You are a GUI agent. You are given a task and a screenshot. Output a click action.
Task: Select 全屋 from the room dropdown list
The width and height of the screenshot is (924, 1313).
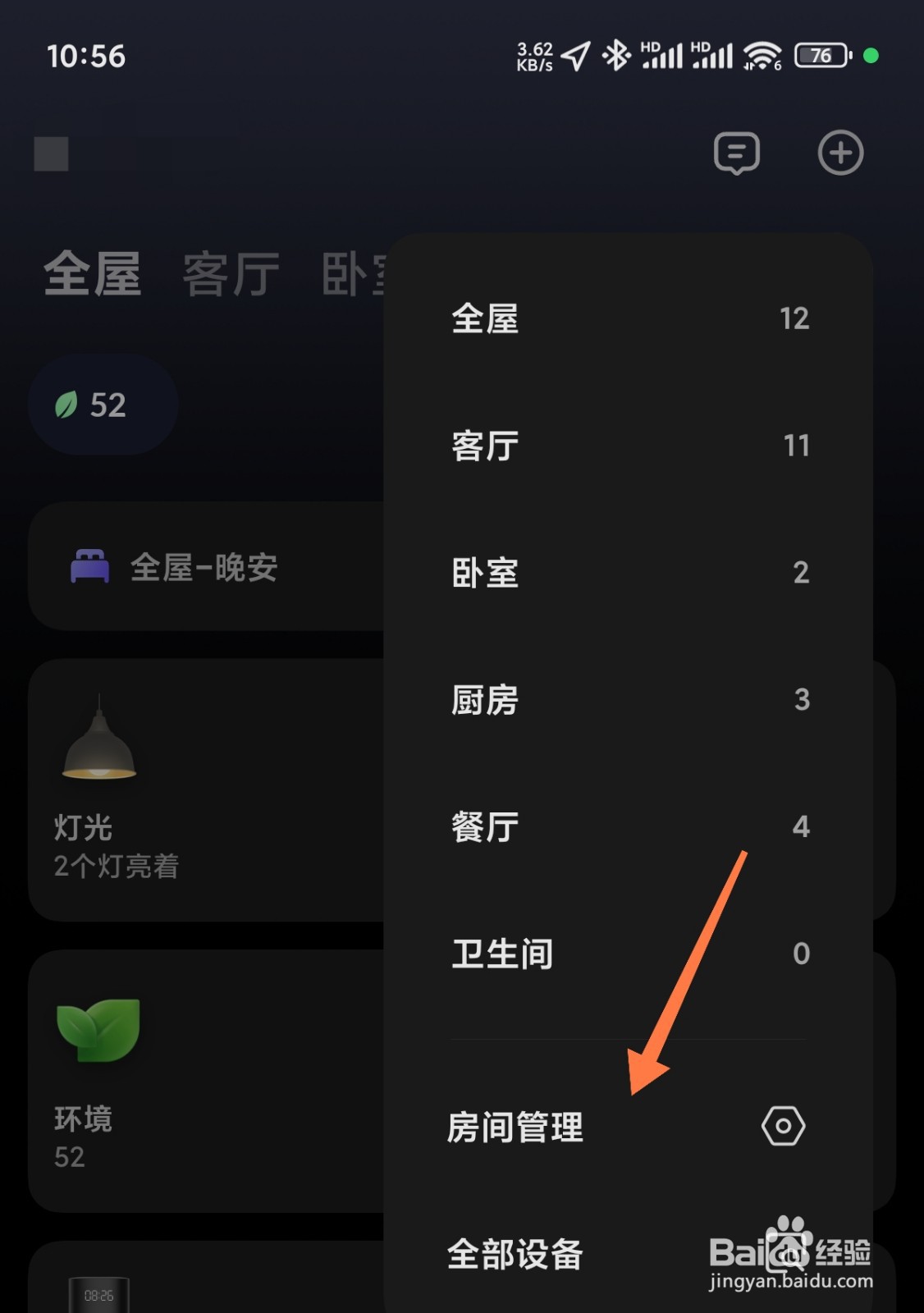[x=484, y=320]
